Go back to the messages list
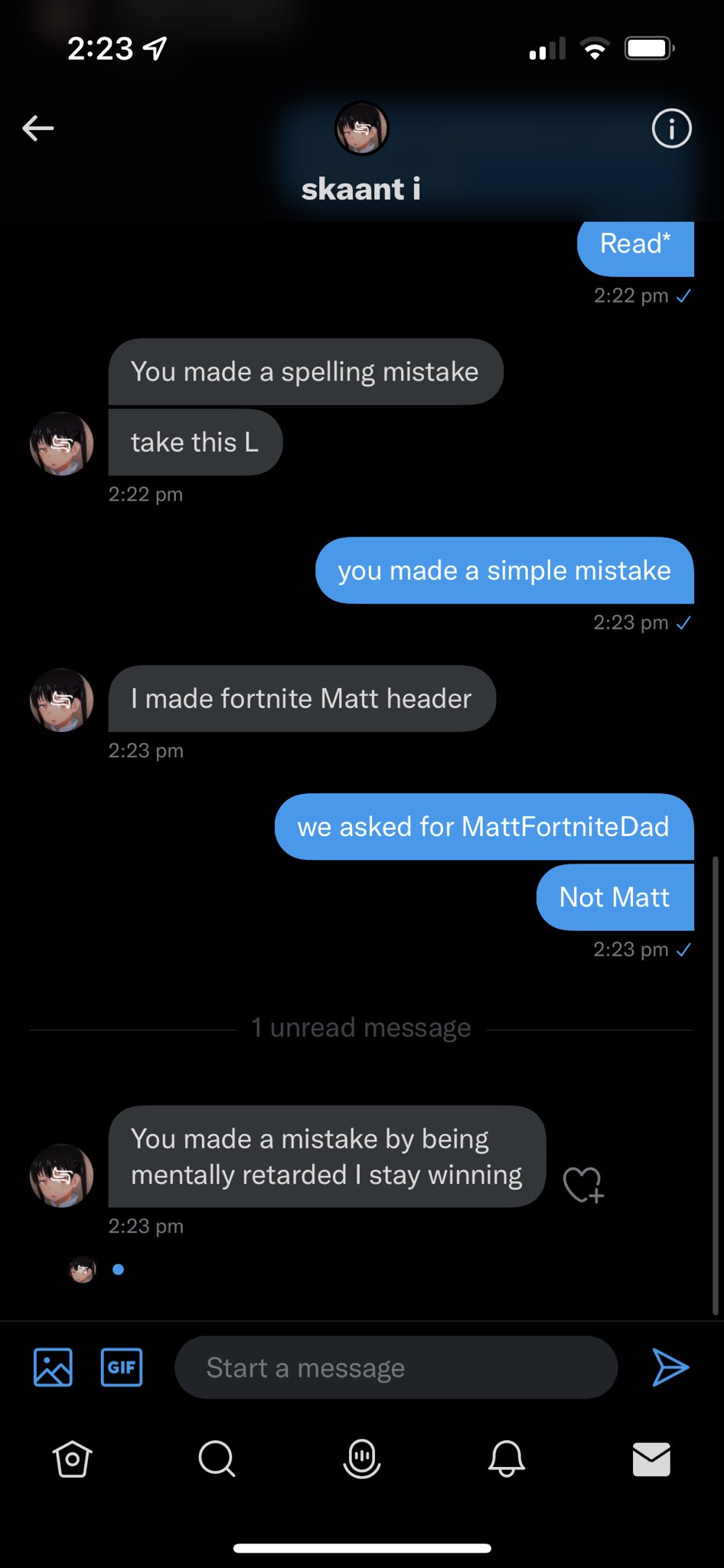 pyautogui.click(x=38, y=128)
